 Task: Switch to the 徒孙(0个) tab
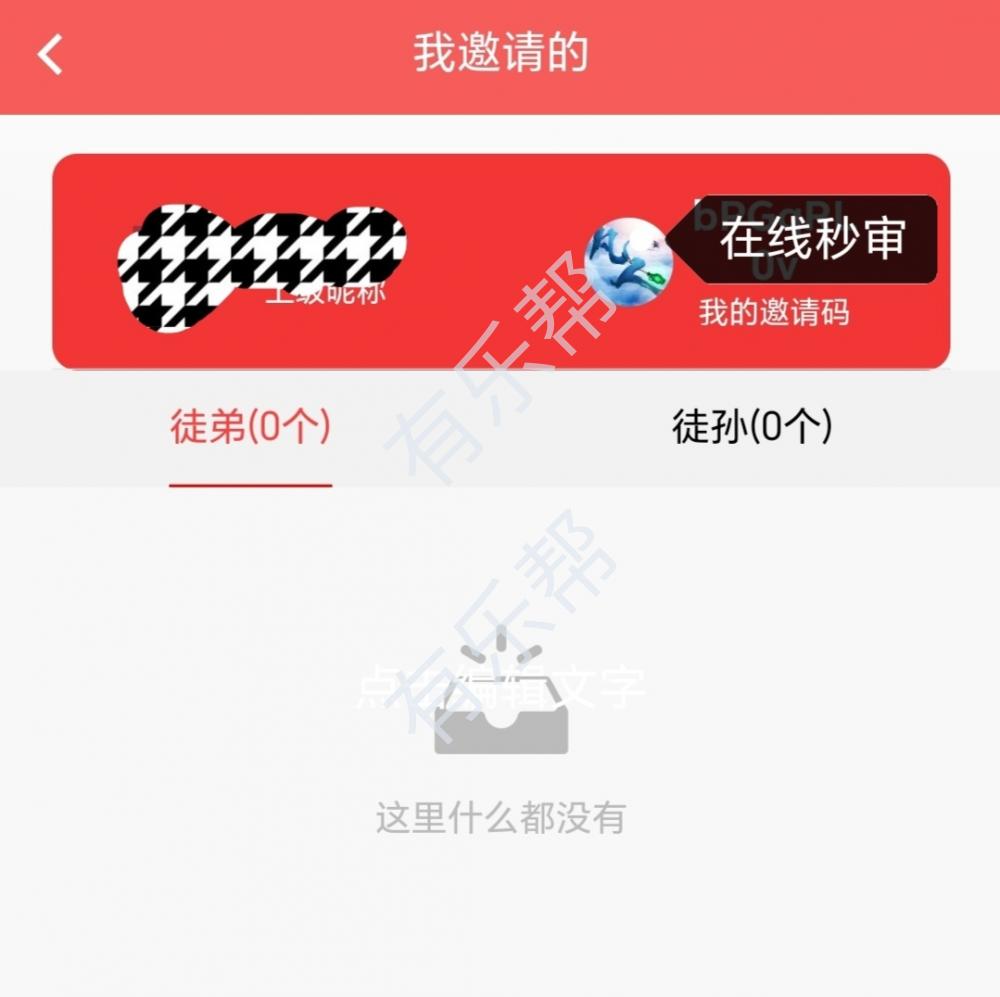[751, 428]
